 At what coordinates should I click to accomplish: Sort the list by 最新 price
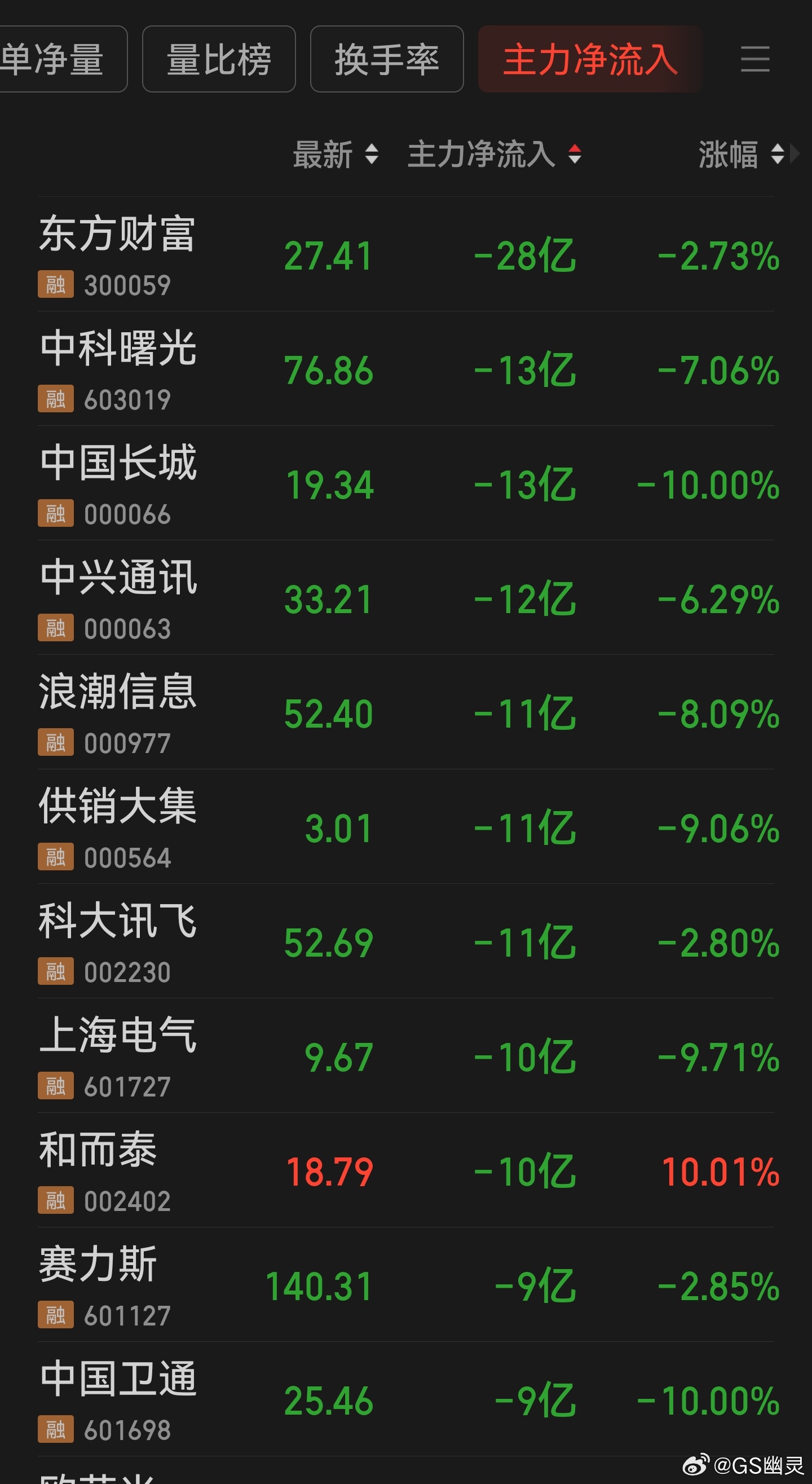tap(336, 155)
